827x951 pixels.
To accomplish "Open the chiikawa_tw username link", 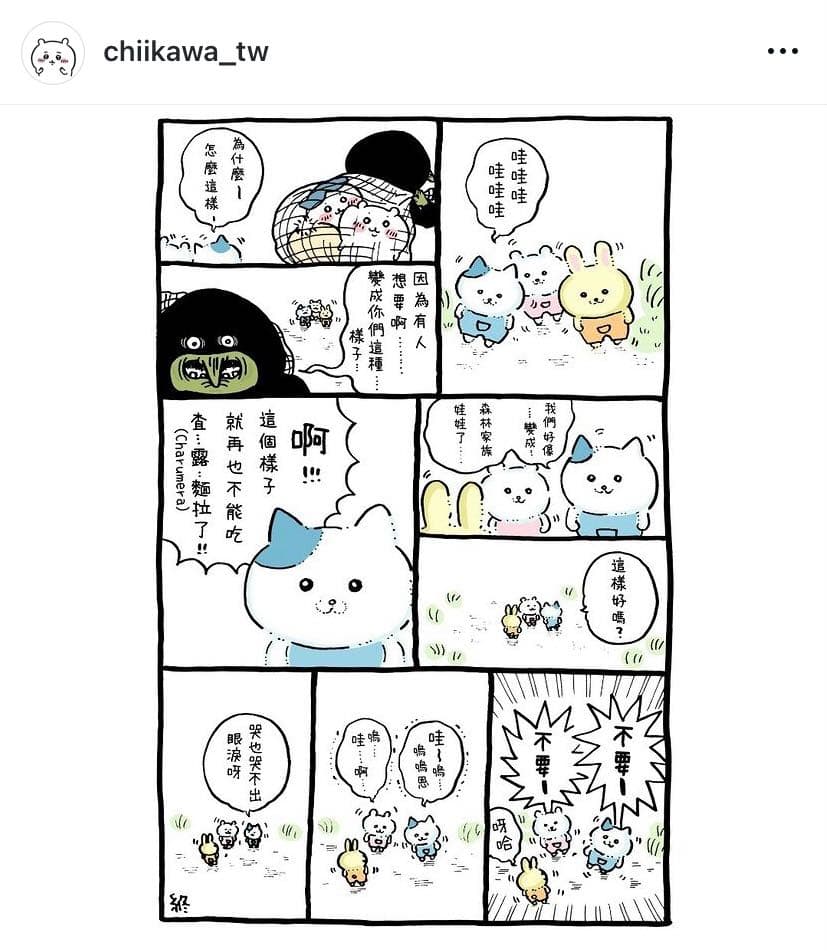I will tap(186, 52).
